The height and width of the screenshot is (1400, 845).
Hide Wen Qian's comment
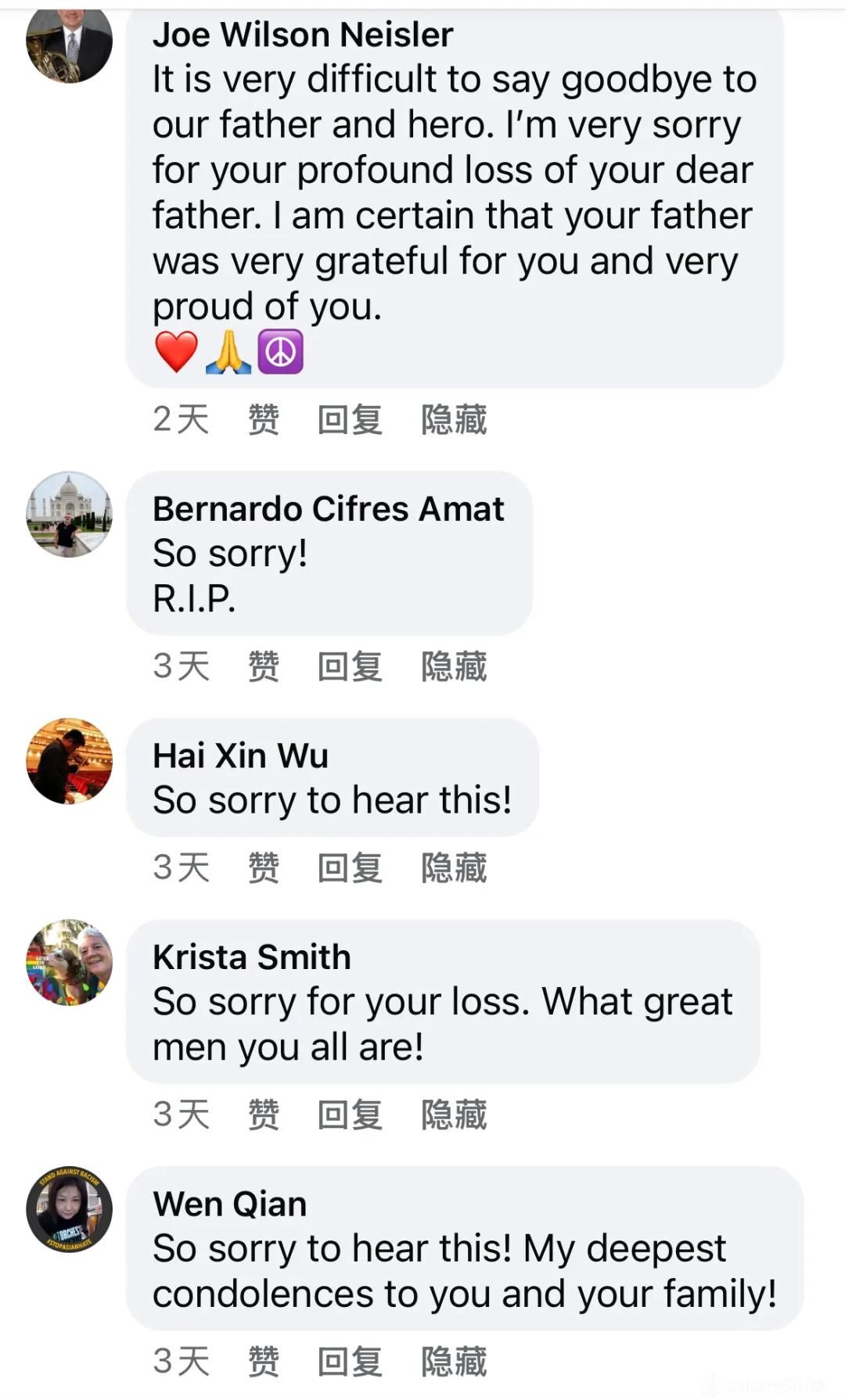click(x=454, y=1362)
